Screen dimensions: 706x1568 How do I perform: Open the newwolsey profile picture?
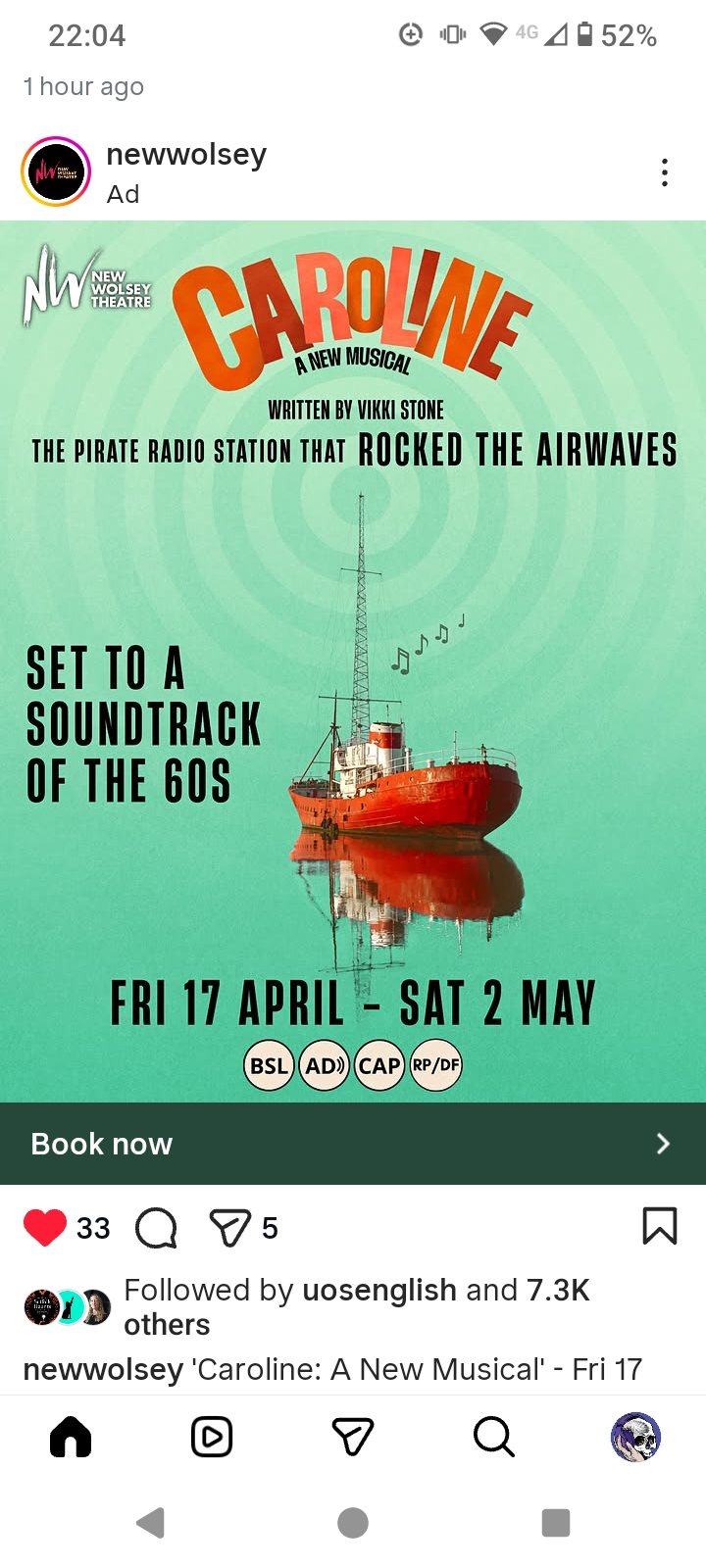(56, 171)
